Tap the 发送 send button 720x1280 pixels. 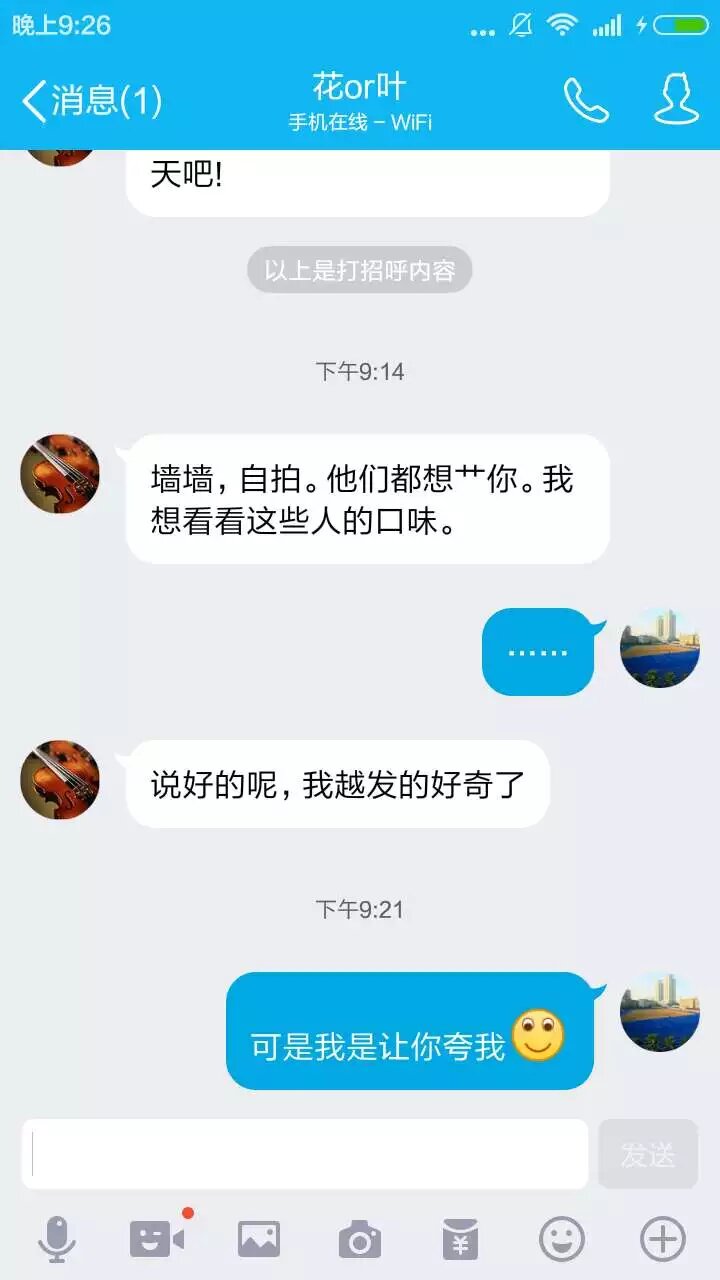coord(648,1154)
